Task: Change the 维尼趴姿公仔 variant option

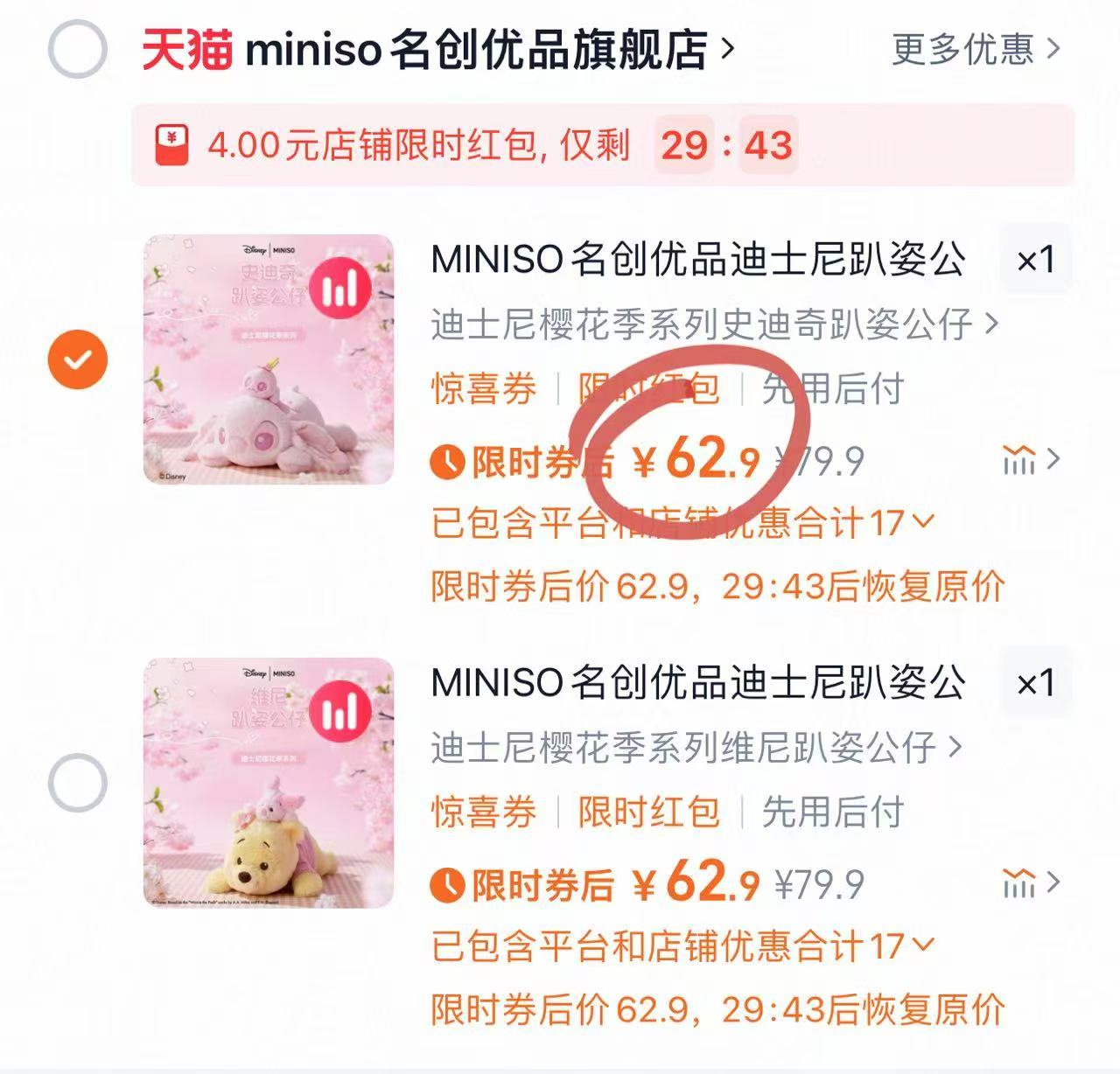Action: (696, 748)
